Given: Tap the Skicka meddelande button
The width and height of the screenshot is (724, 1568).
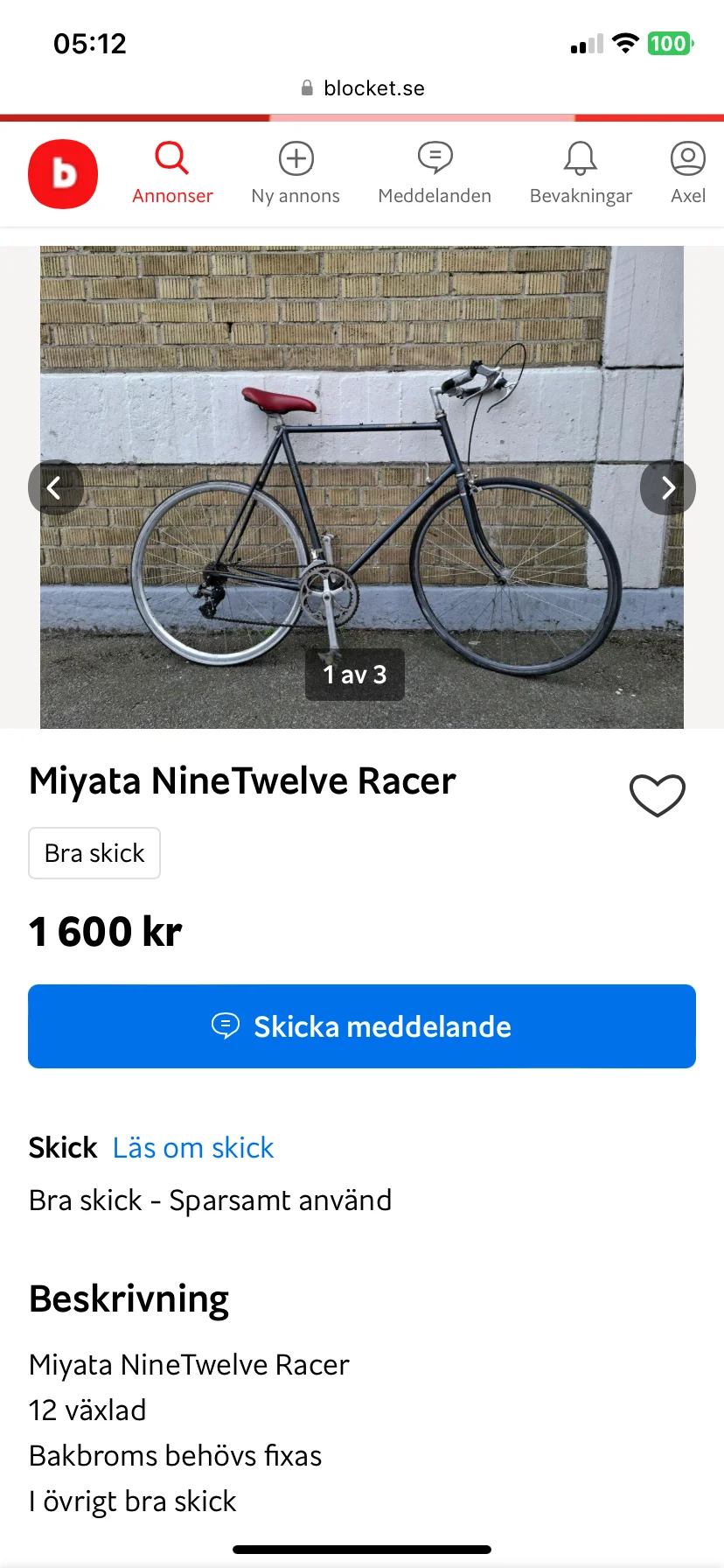Looking at the screenshot, I should (362, 1026).
